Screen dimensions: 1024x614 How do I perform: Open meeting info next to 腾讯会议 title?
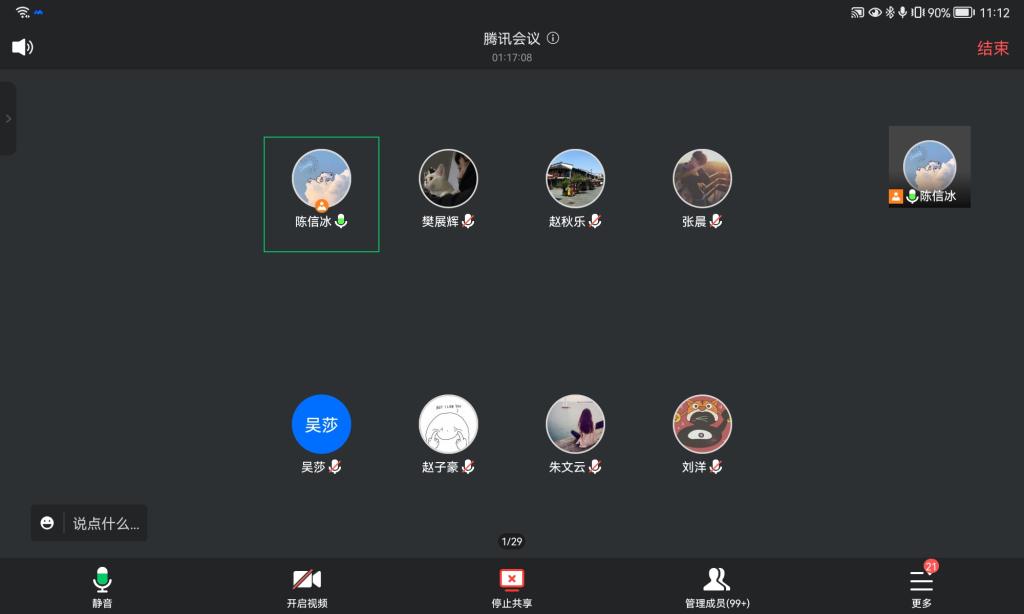click(553, 39)
